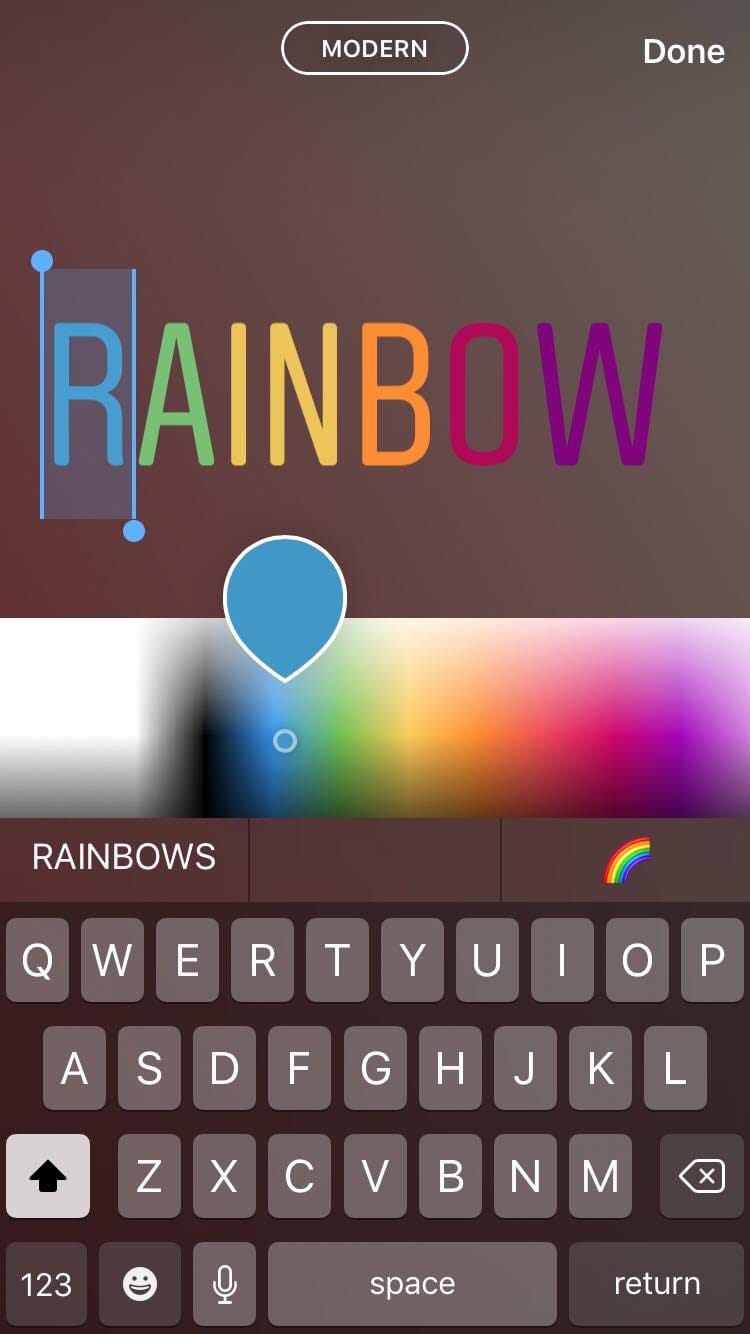Toggle the shift key
This screenshot has height=1334, width=750.
[x=48, y=1177]
